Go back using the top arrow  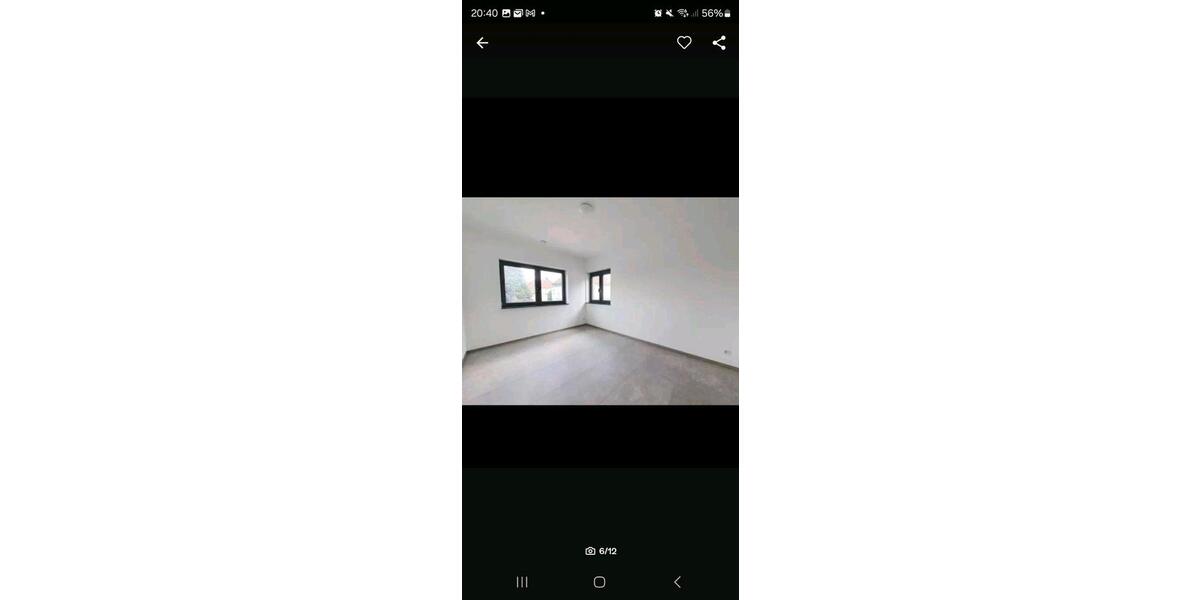482,43
